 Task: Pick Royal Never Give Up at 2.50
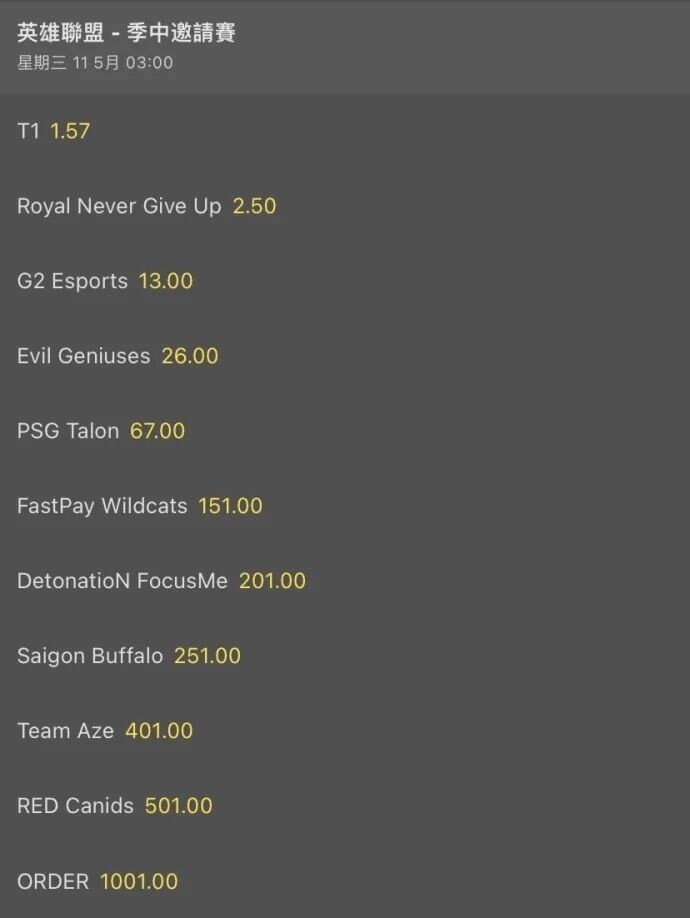point(254,206)
